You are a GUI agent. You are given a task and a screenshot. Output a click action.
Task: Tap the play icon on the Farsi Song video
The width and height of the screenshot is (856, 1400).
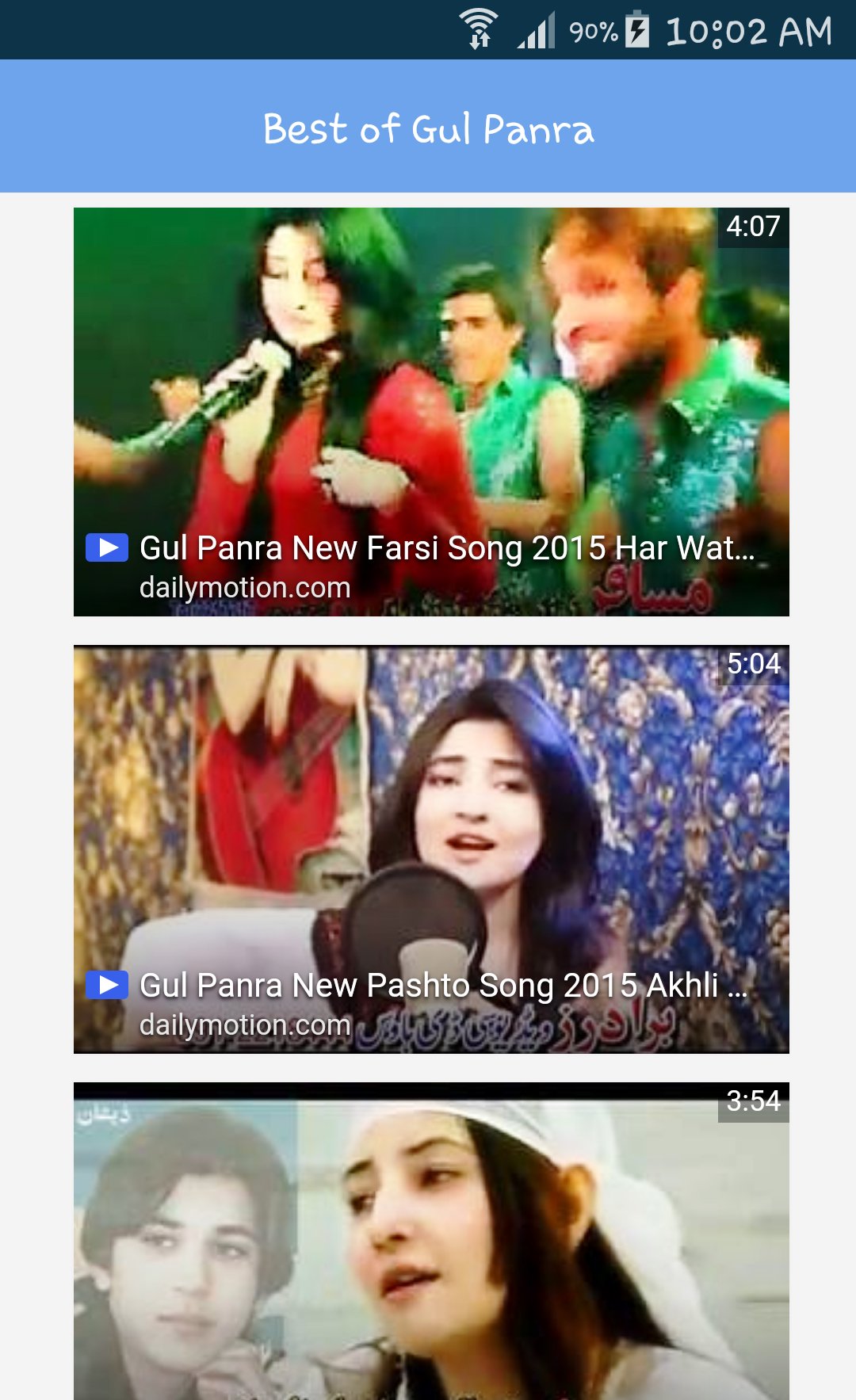[x=105, y=547]
